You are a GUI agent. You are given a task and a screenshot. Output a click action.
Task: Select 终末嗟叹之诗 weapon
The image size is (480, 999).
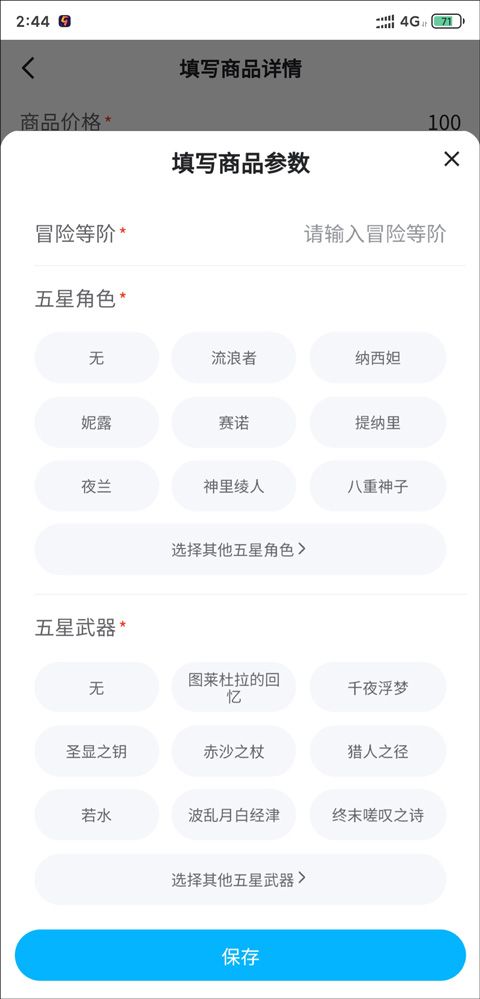click(378, 815)
